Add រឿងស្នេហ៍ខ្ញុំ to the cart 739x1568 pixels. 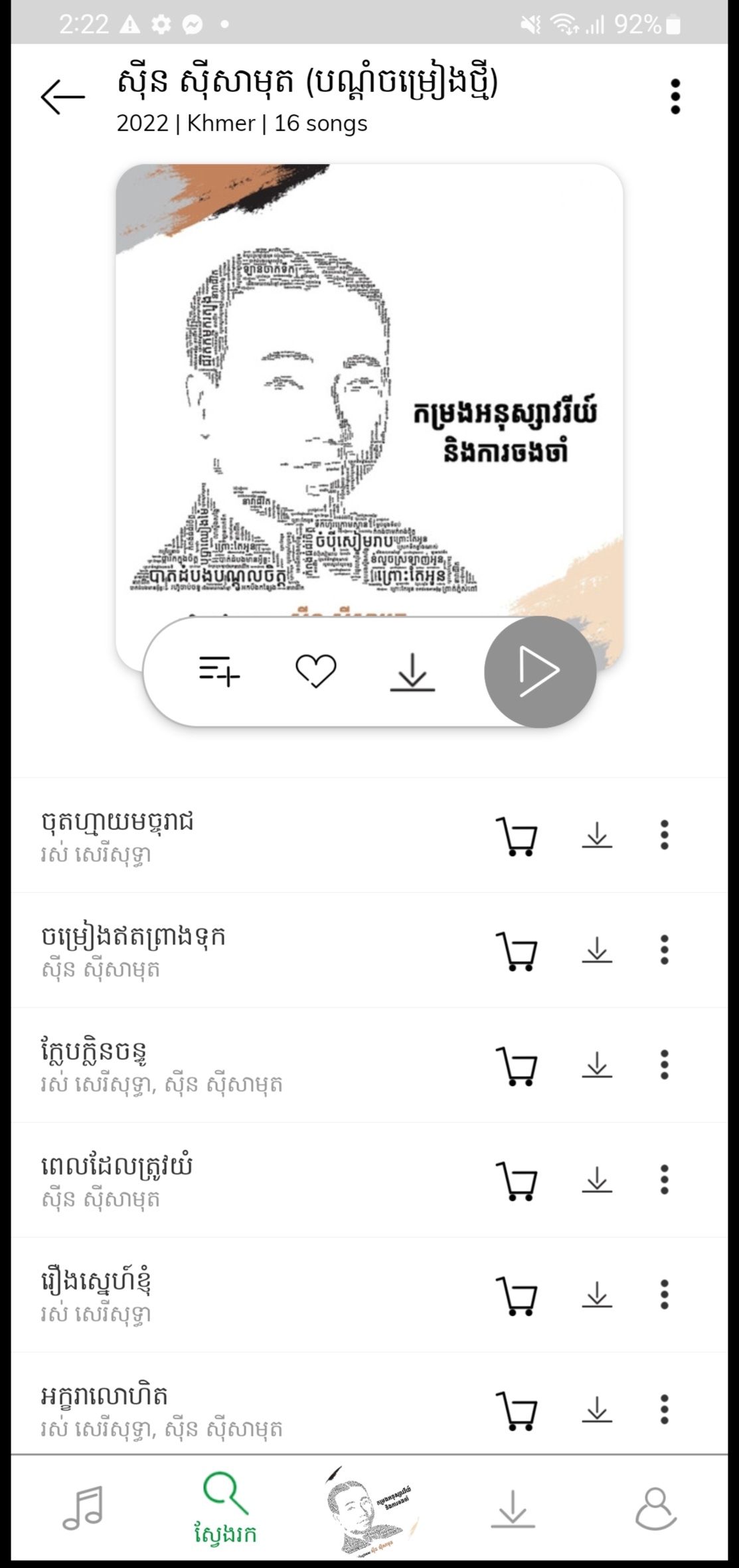tap(517, 1296)
